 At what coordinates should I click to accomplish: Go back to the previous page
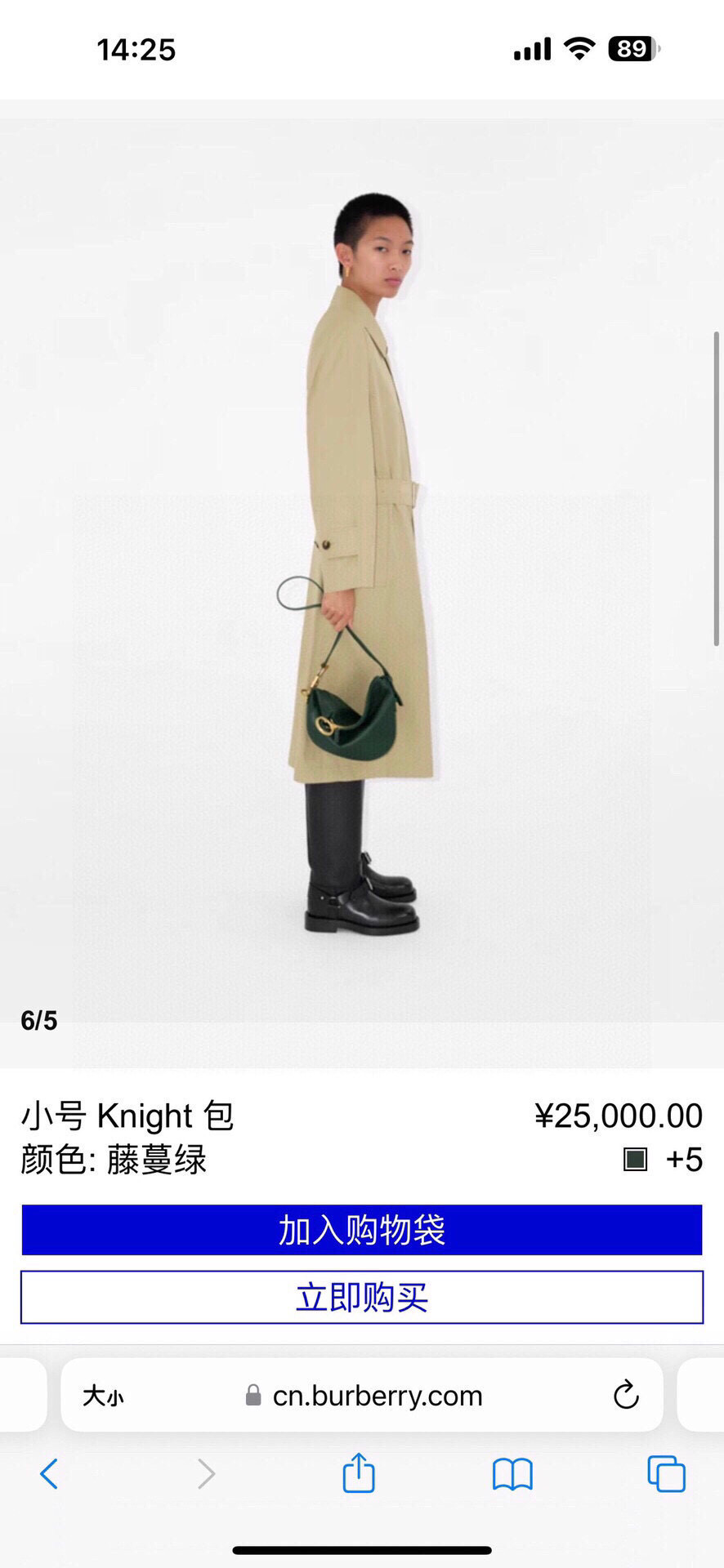49,1475
